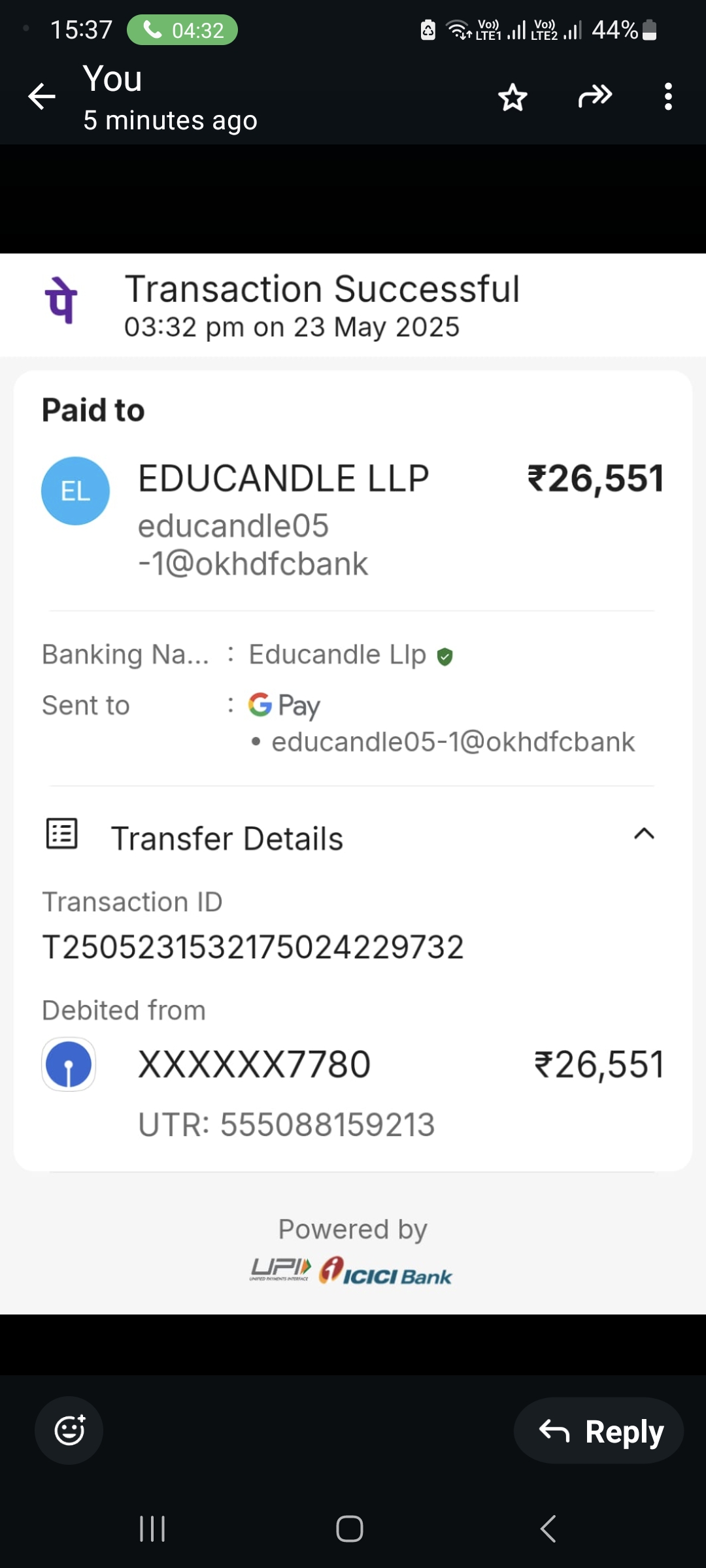706x1568 pixels.
Task: Go to the home screen
Action: point(350,1529)
